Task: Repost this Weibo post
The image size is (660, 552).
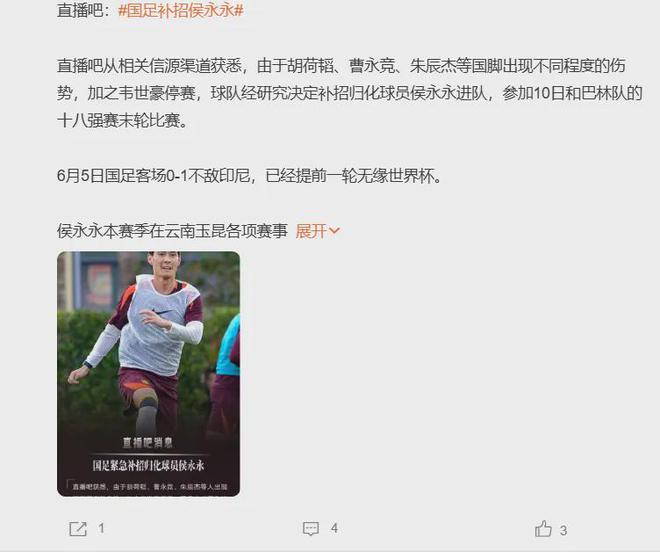Action: click(78, 528)
